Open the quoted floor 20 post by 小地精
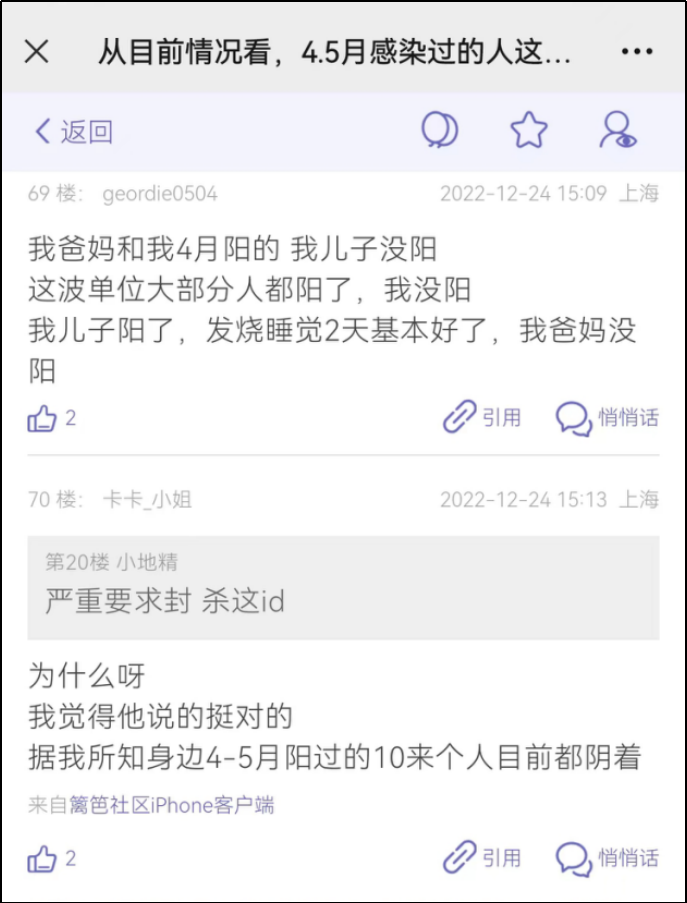 (x=343, y=588)
